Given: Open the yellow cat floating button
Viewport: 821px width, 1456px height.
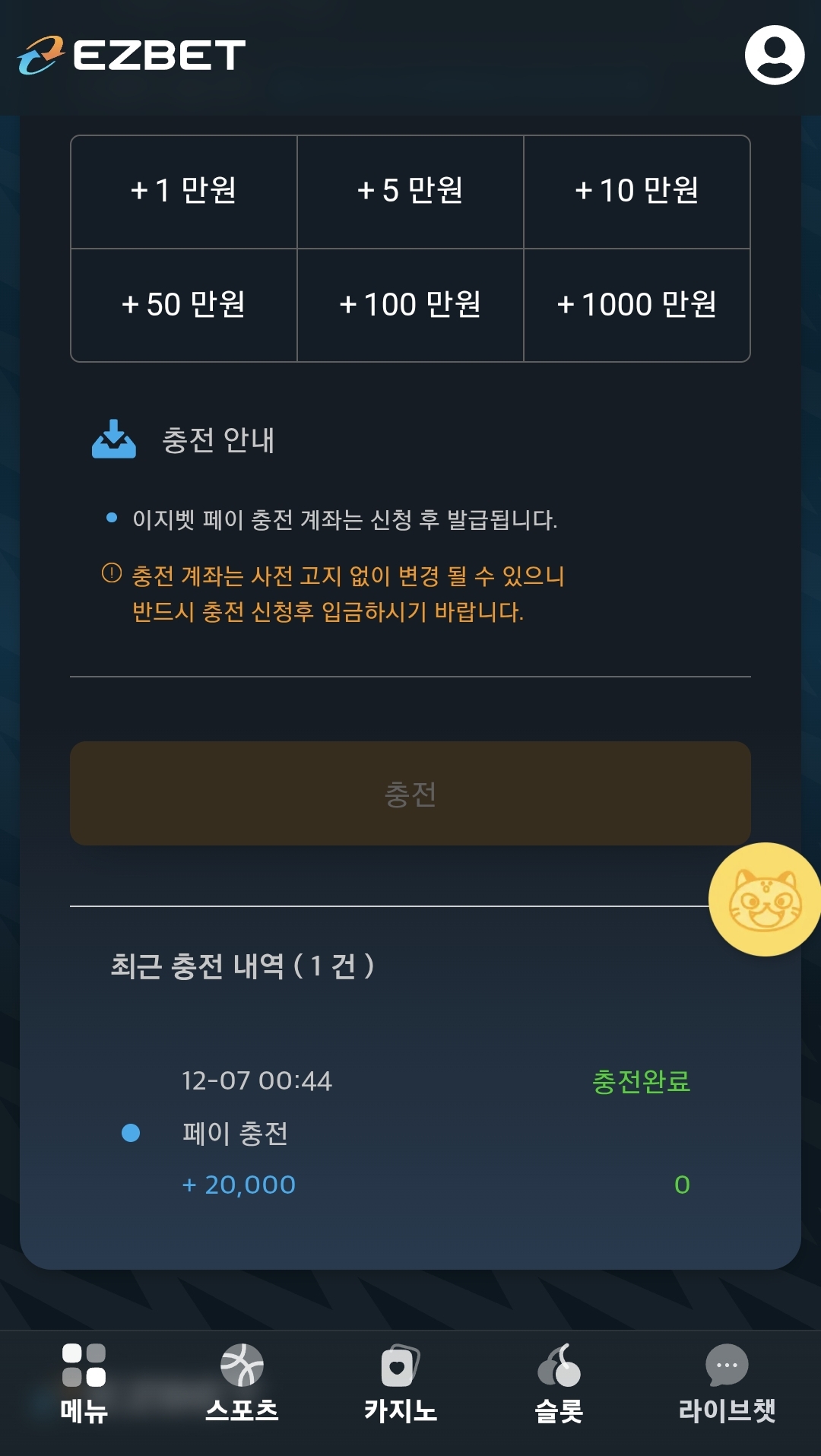Looking at the screenshot, I should coord(765,899).
